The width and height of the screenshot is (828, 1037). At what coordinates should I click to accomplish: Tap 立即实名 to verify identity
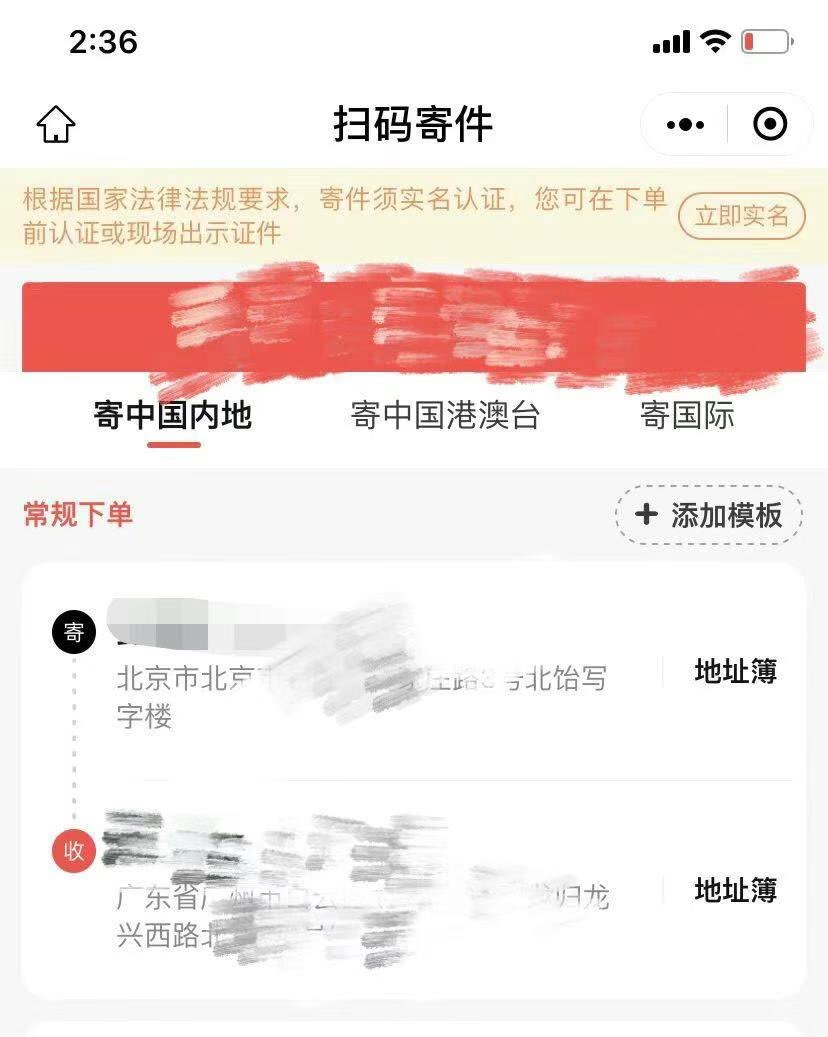(x=741, y=216)
